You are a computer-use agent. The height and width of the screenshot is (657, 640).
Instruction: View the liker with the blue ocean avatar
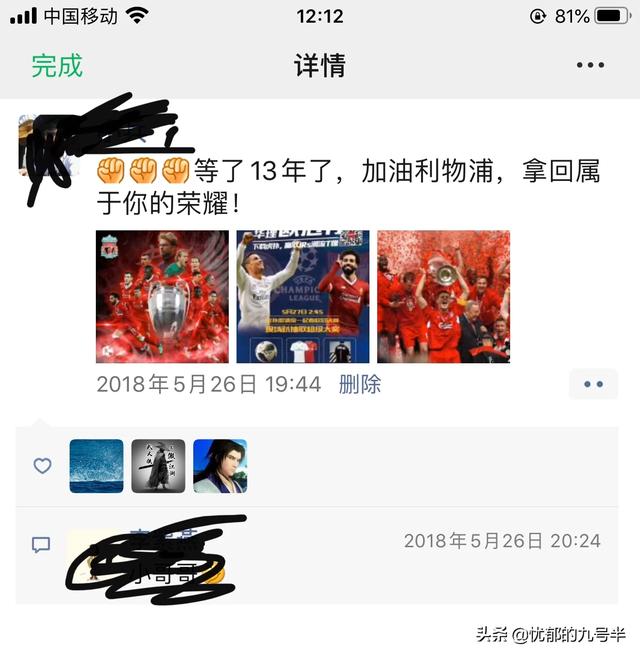click(97, 466)
